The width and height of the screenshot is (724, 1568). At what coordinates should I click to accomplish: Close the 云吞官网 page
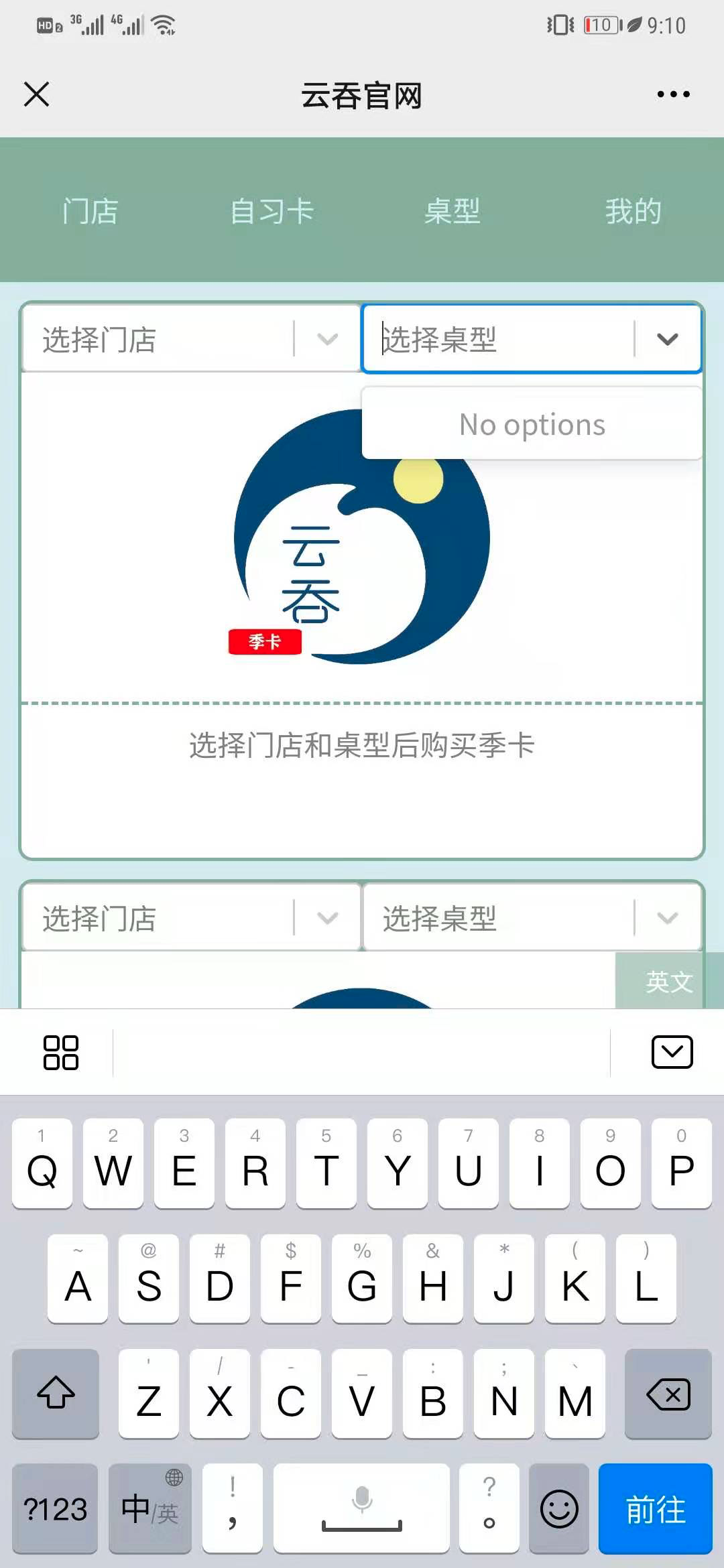(36, 94)
